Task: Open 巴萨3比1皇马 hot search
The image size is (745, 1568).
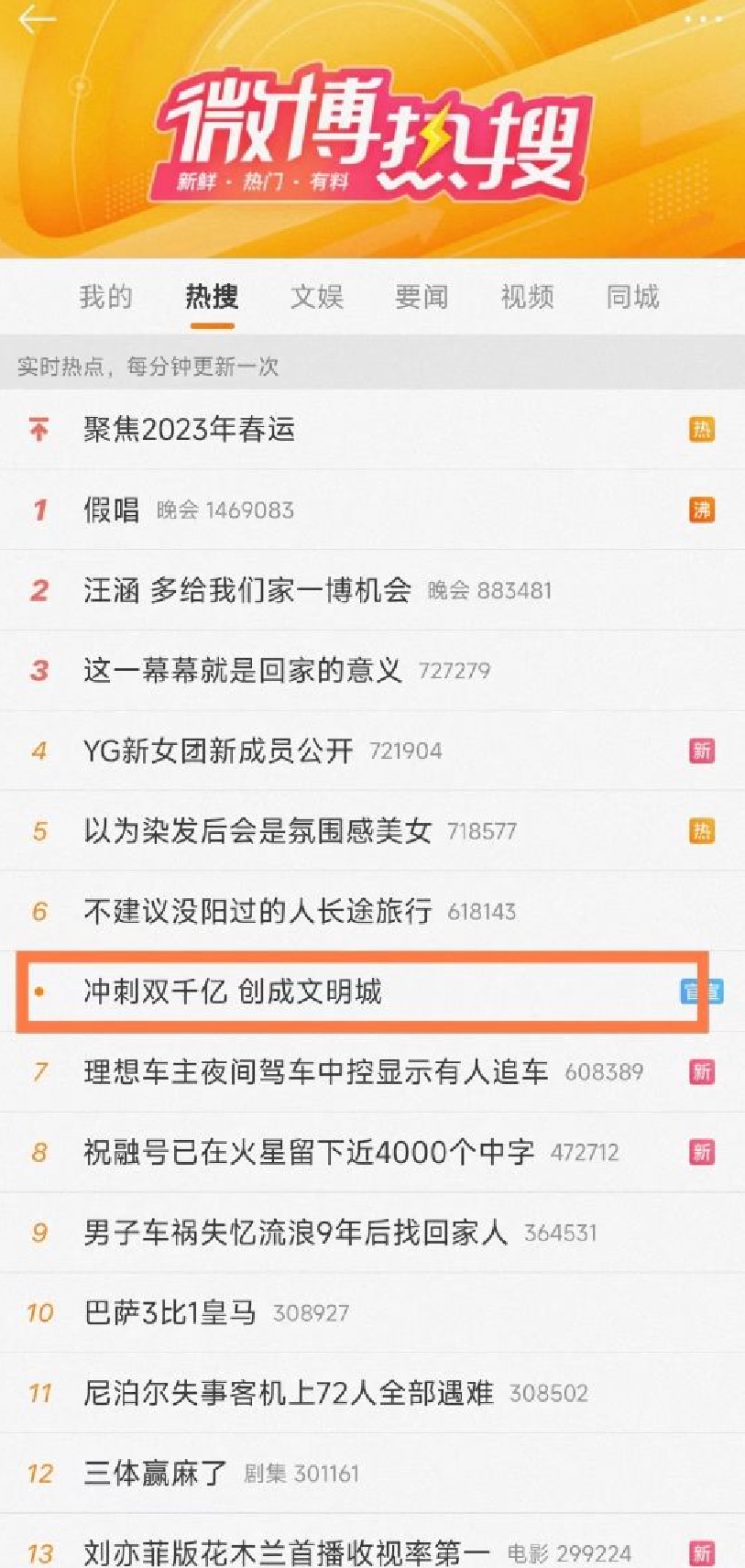Action: (x=372, y=1312)
